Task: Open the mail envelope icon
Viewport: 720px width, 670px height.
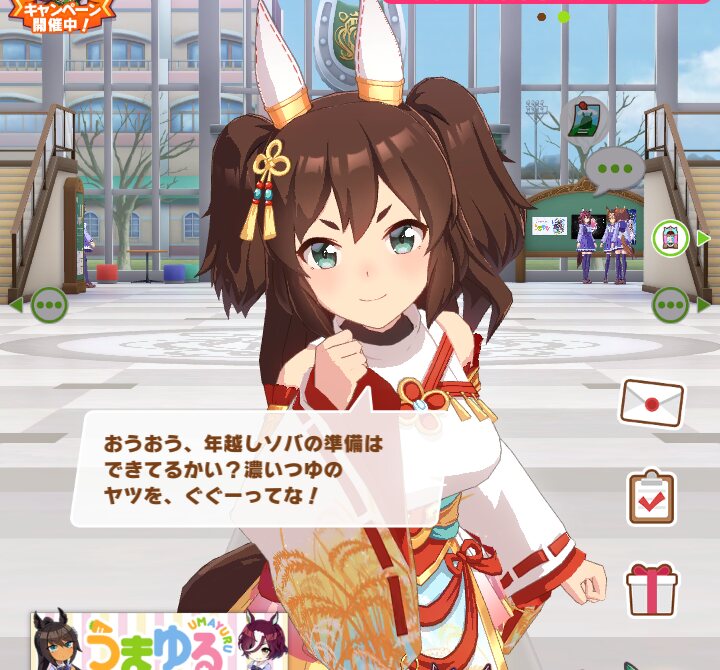Action: (651, 403)
